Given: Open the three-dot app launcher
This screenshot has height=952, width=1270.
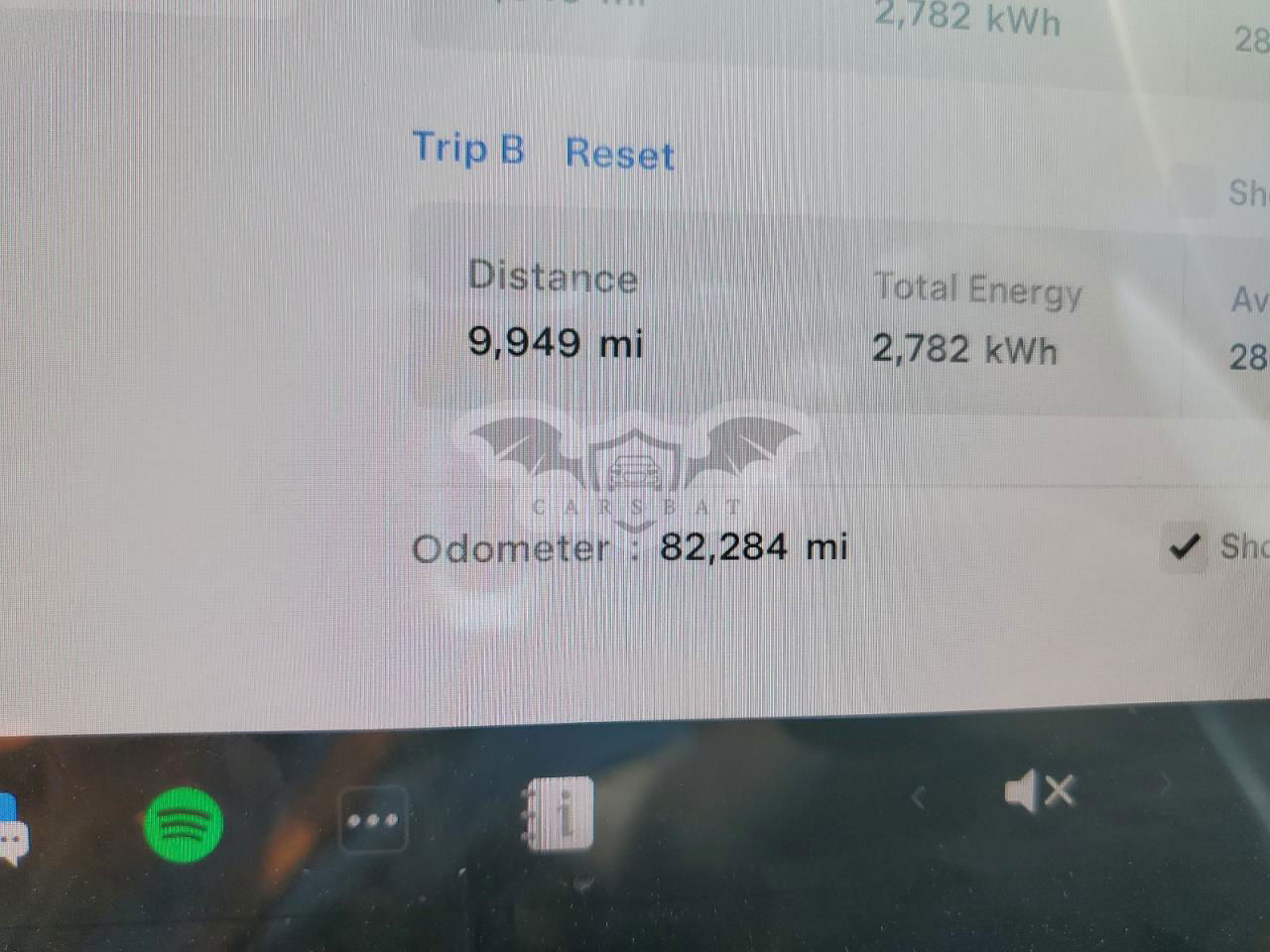Looking at the screenshot, I should [372, 820].
